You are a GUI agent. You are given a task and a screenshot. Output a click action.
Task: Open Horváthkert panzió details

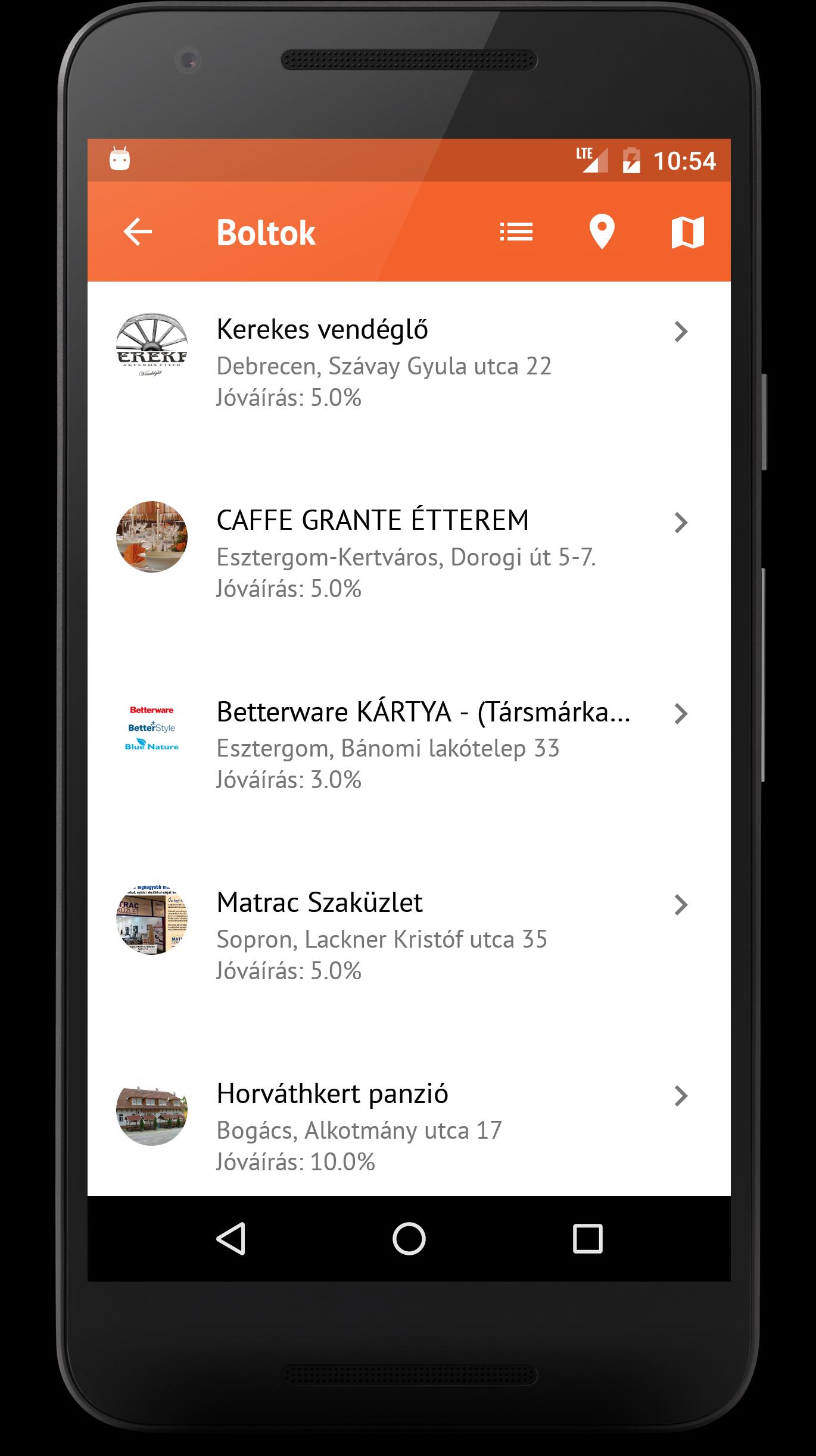coord(409,1127)
